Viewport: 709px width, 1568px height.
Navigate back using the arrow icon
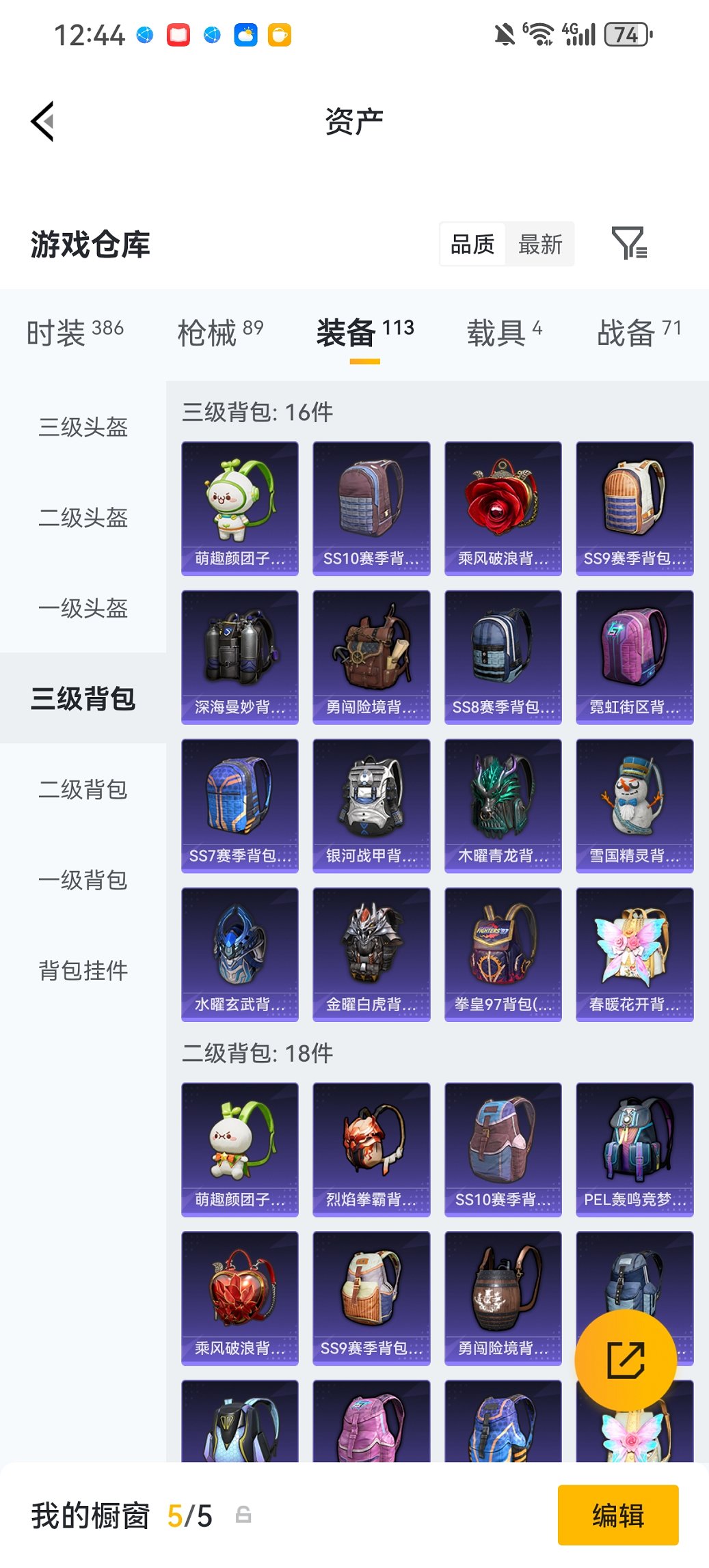[x=42, y=120]
